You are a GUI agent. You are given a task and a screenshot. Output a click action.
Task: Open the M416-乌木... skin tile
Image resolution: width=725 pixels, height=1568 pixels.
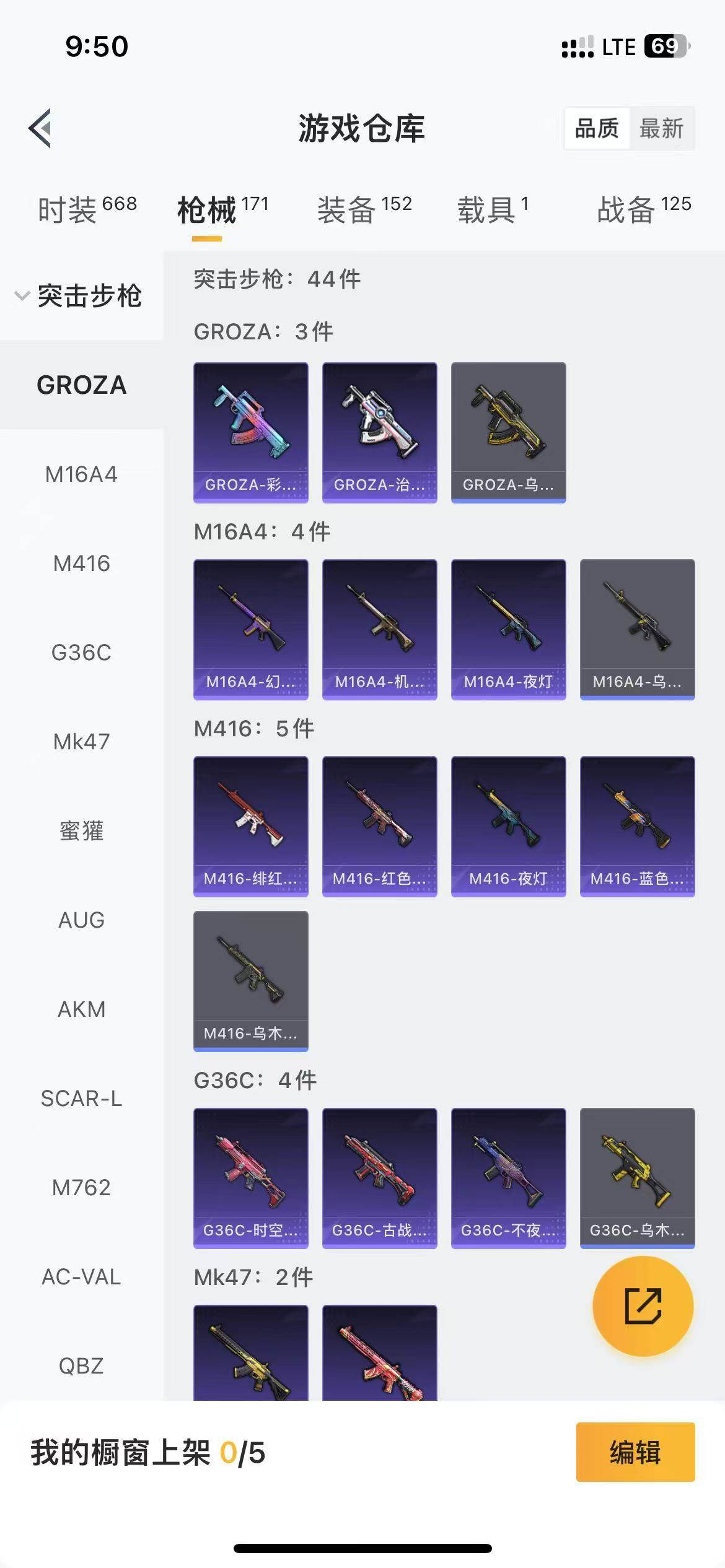pyautogui.click(x=251, y=981)
